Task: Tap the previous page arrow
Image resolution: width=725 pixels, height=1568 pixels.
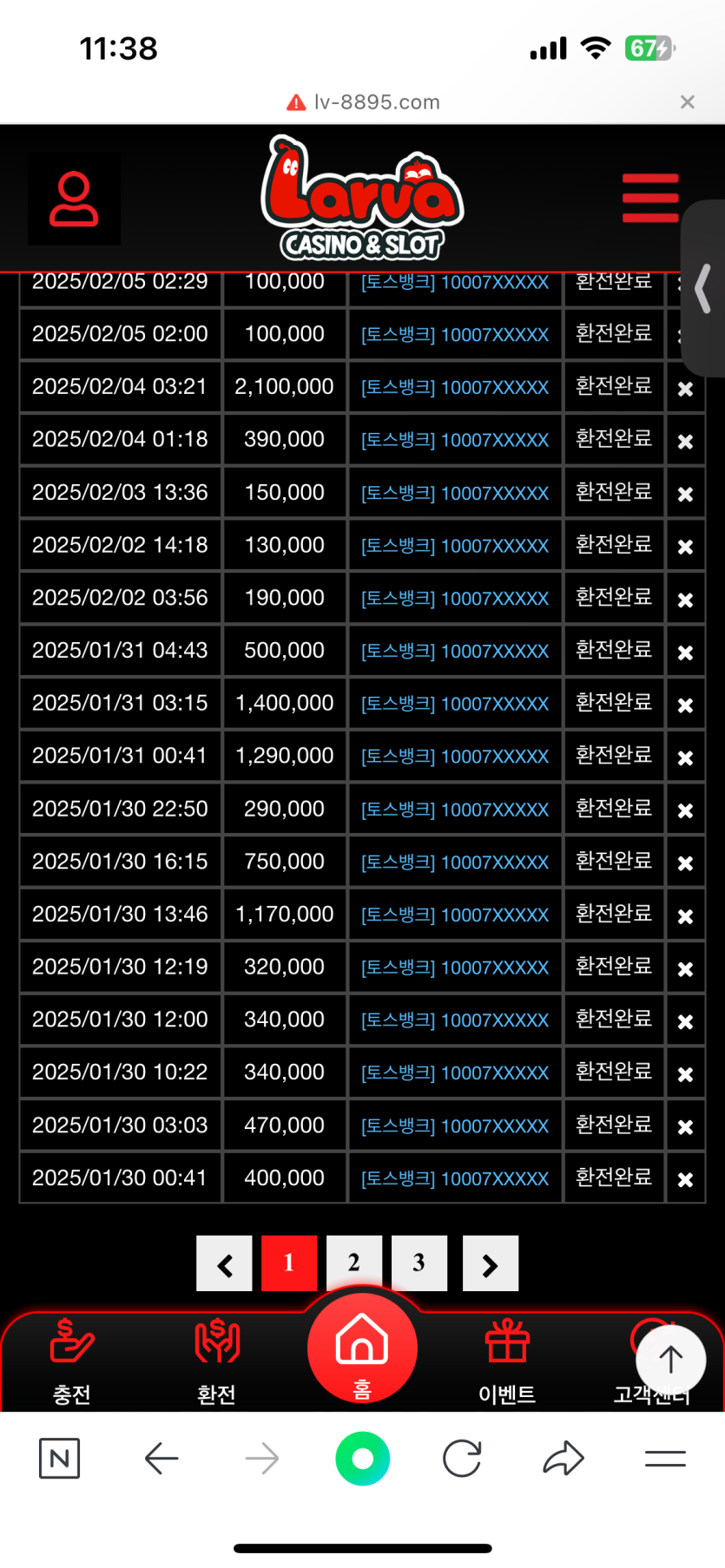Action: [225, 1264]
